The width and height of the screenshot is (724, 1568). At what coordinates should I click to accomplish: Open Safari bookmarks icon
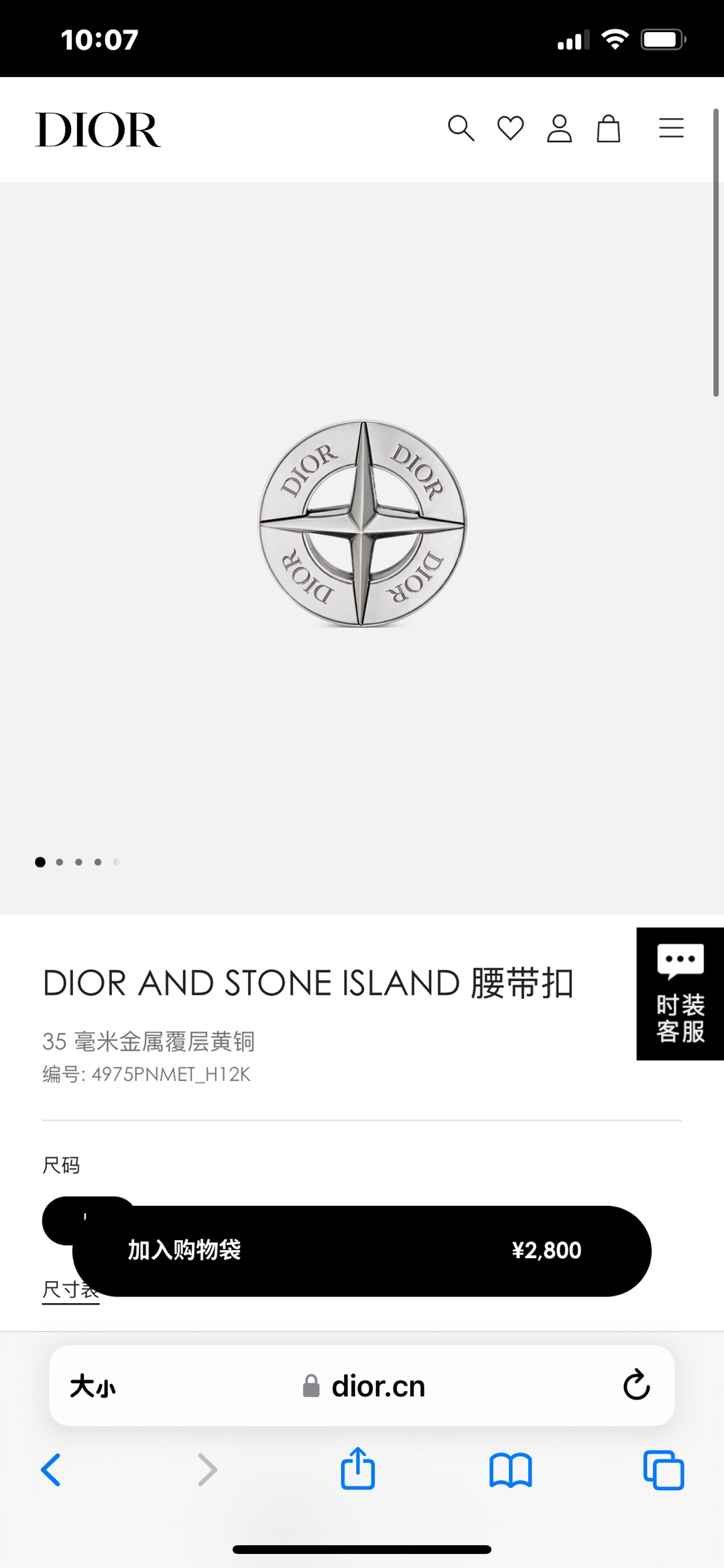[x=511, y=1469]
